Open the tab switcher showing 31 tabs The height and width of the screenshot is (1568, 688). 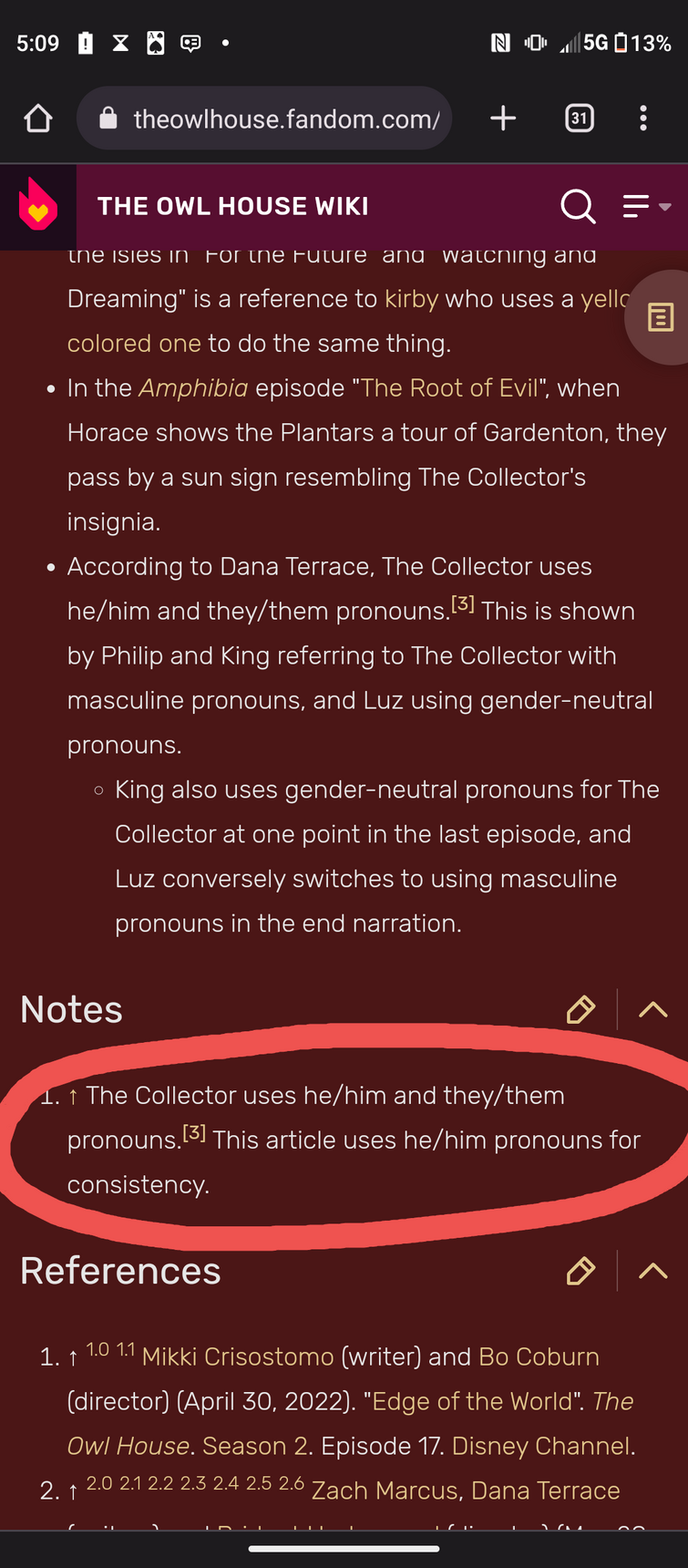[x=580, y=119]
